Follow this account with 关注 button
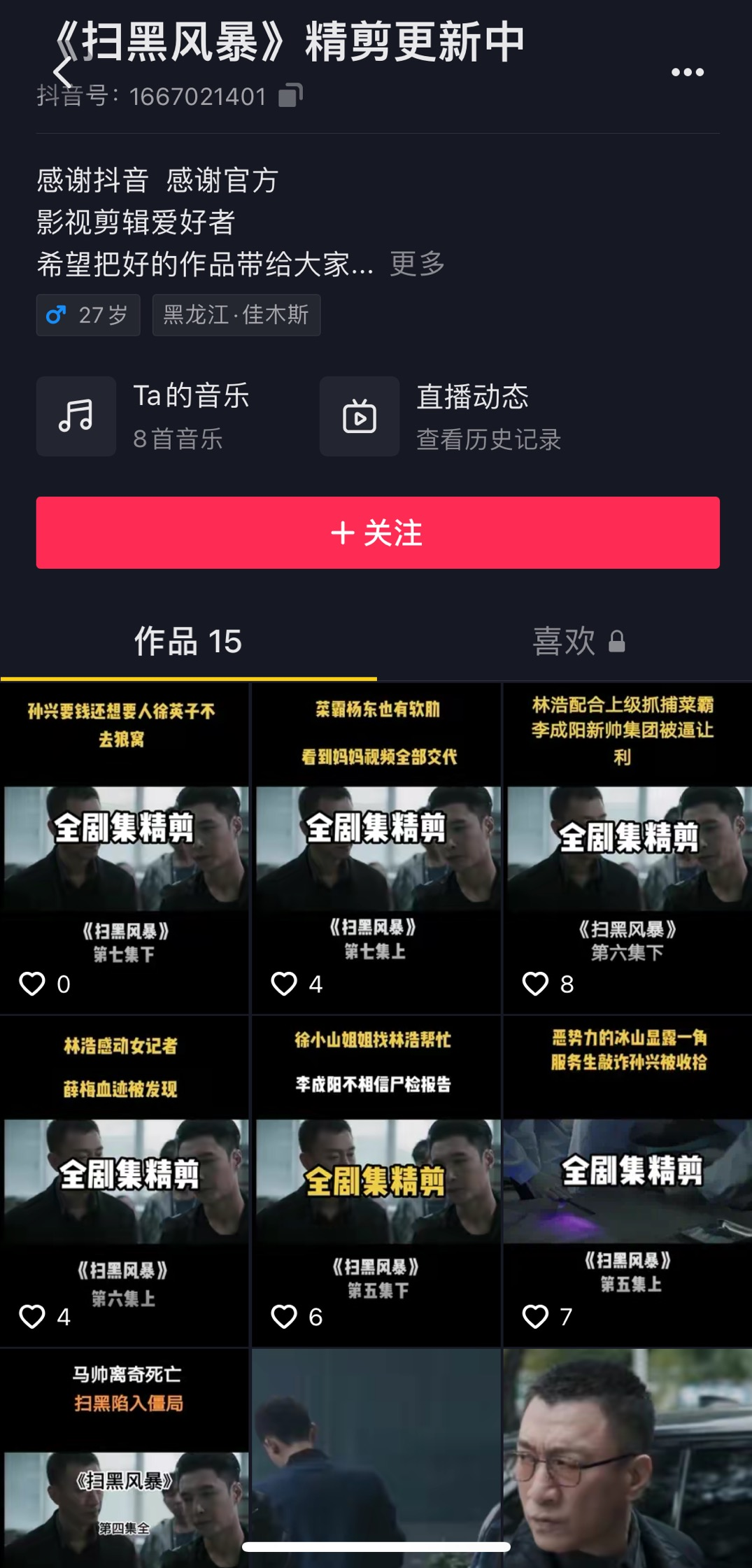Viewport: 752px width, 1568px height. point(378,532)
